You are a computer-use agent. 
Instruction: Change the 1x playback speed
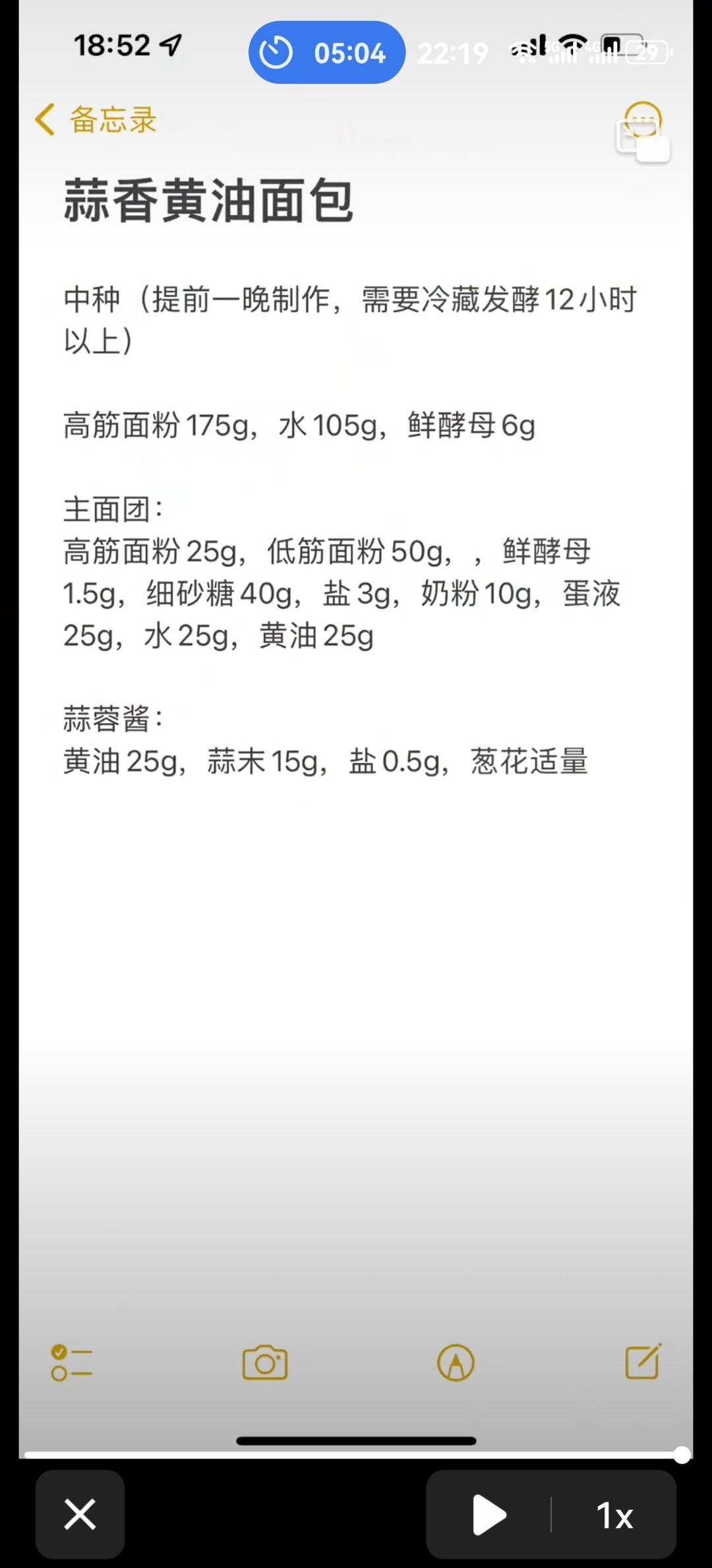pos(614,1515)
